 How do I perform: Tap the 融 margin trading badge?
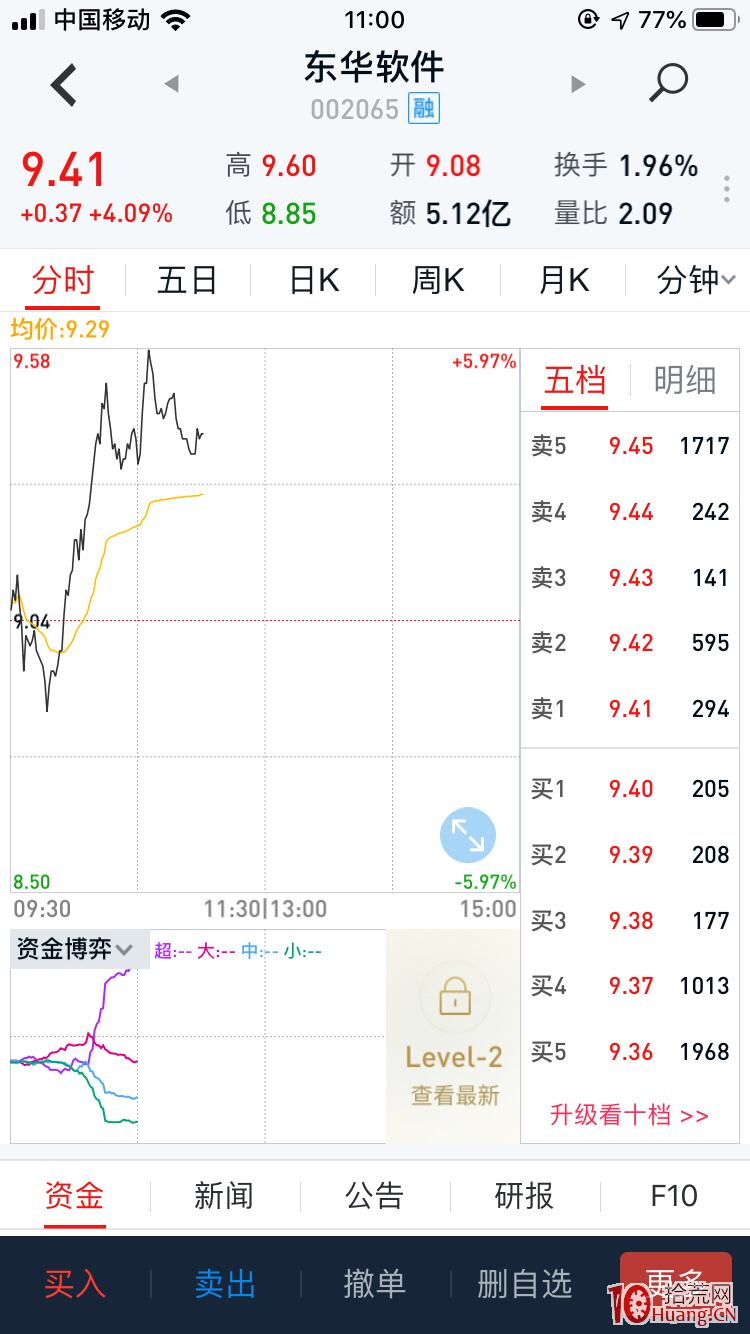coord(425,108)
